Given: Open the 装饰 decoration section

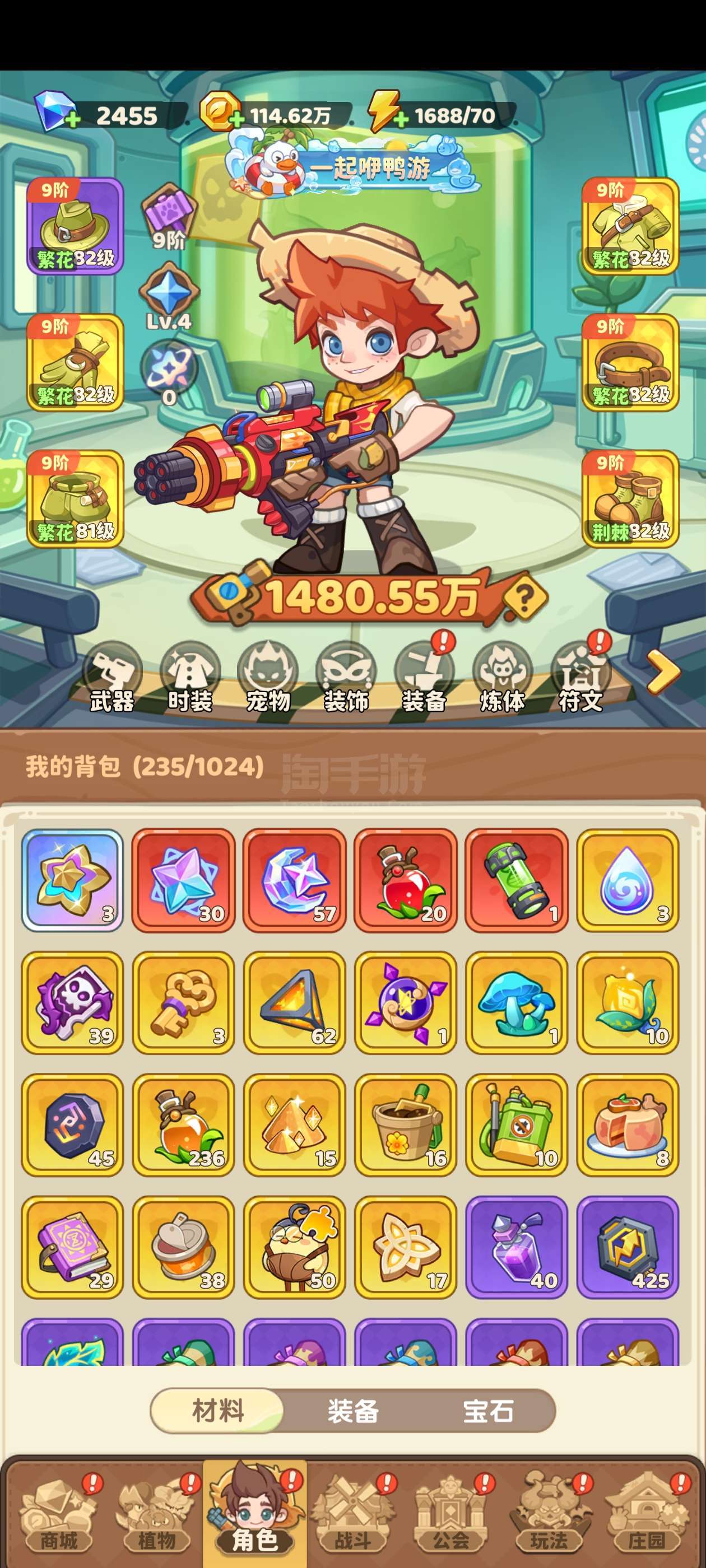Looking at the screenshot, I should click(x=346, y=677).
